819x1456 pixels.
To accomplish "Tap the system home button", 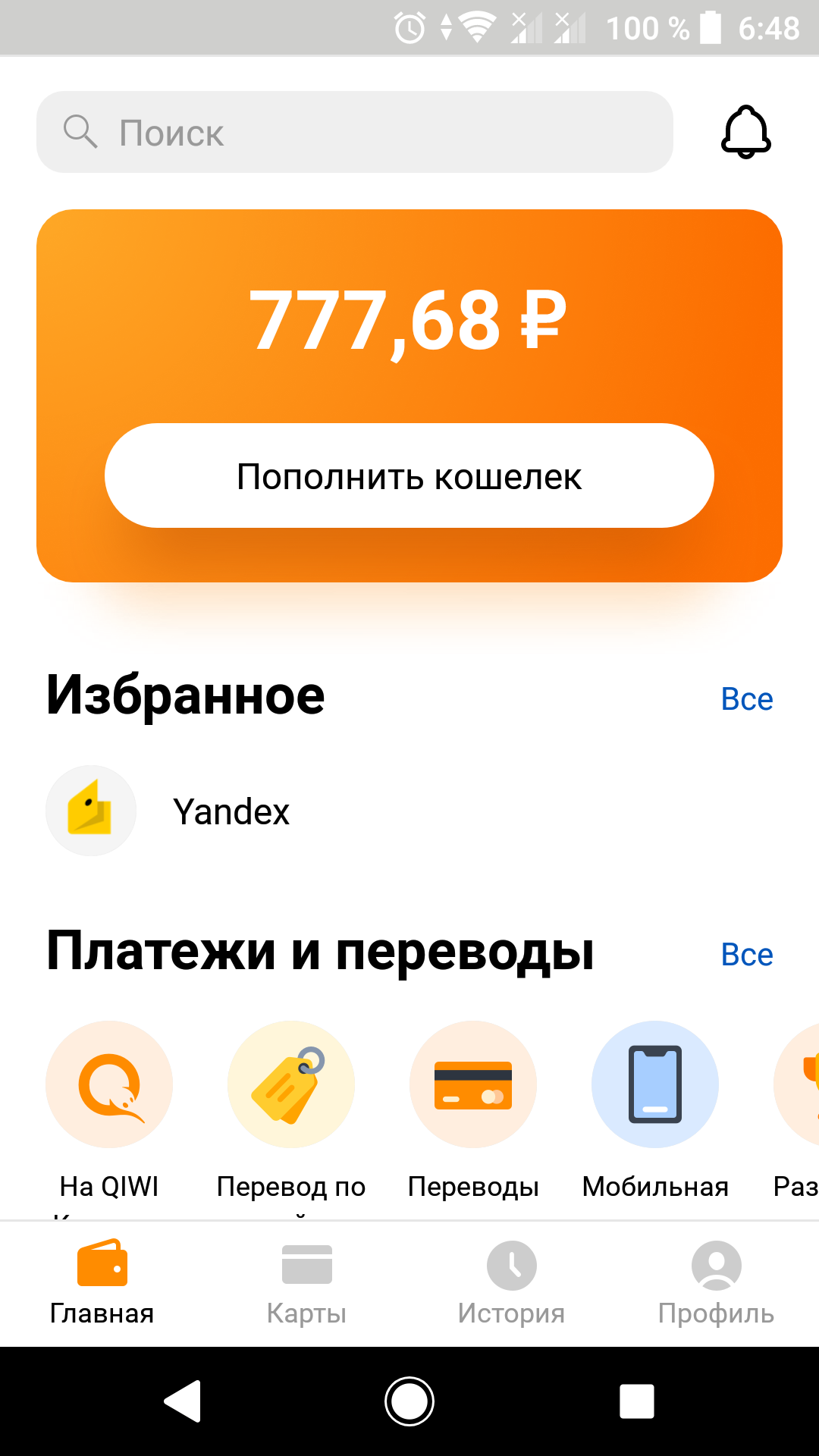I will coord(409,1401).
